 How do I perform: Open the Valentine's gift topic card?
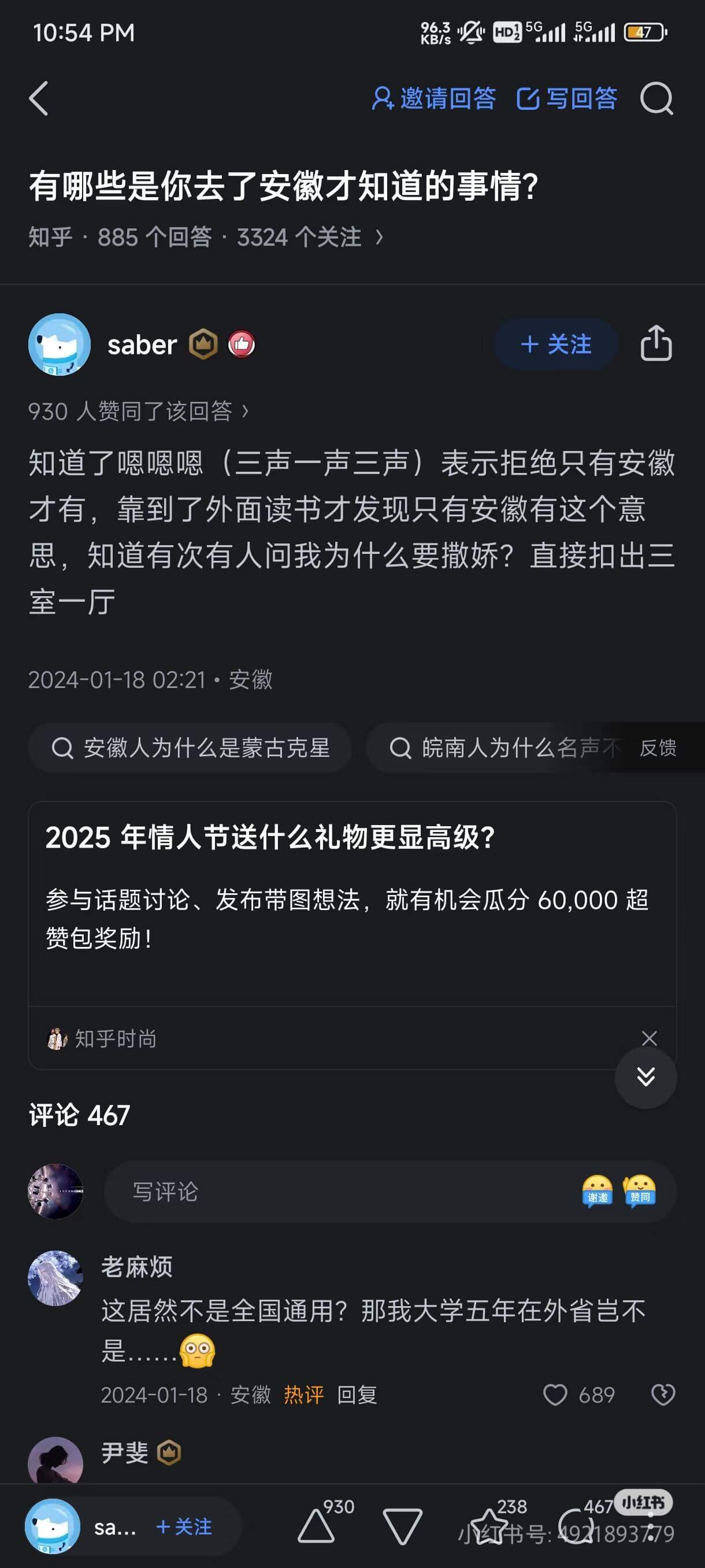[274, 840]
